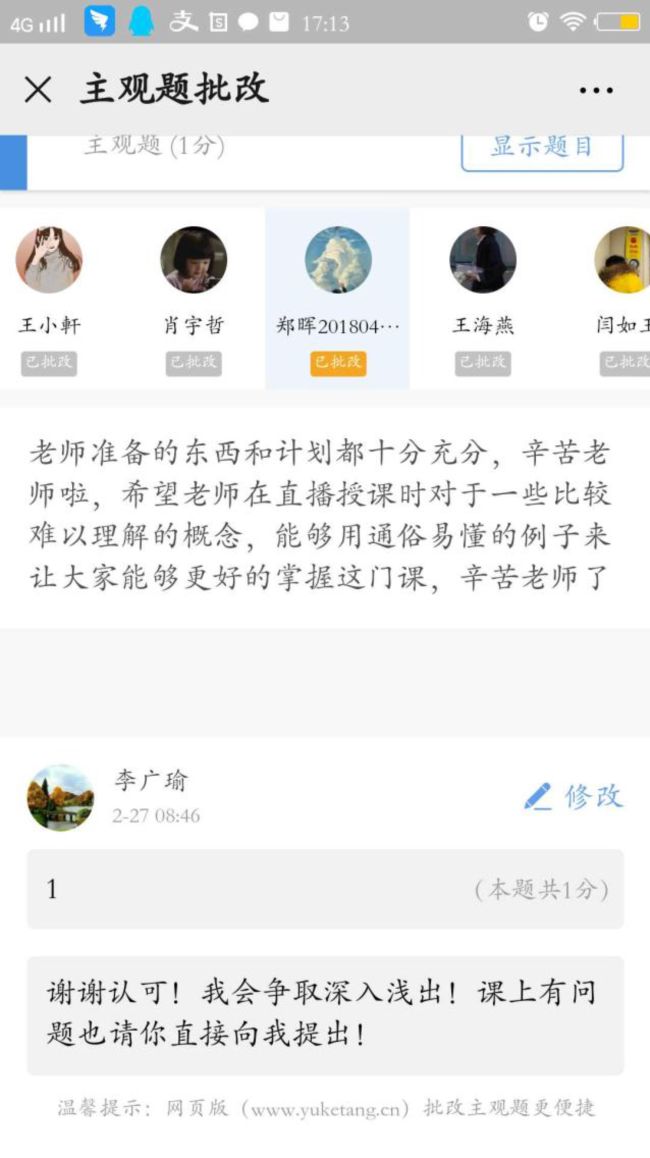This screenshot has height=1158, width=650.
Task: Select student 王小轩
Action: pos(49,296)
